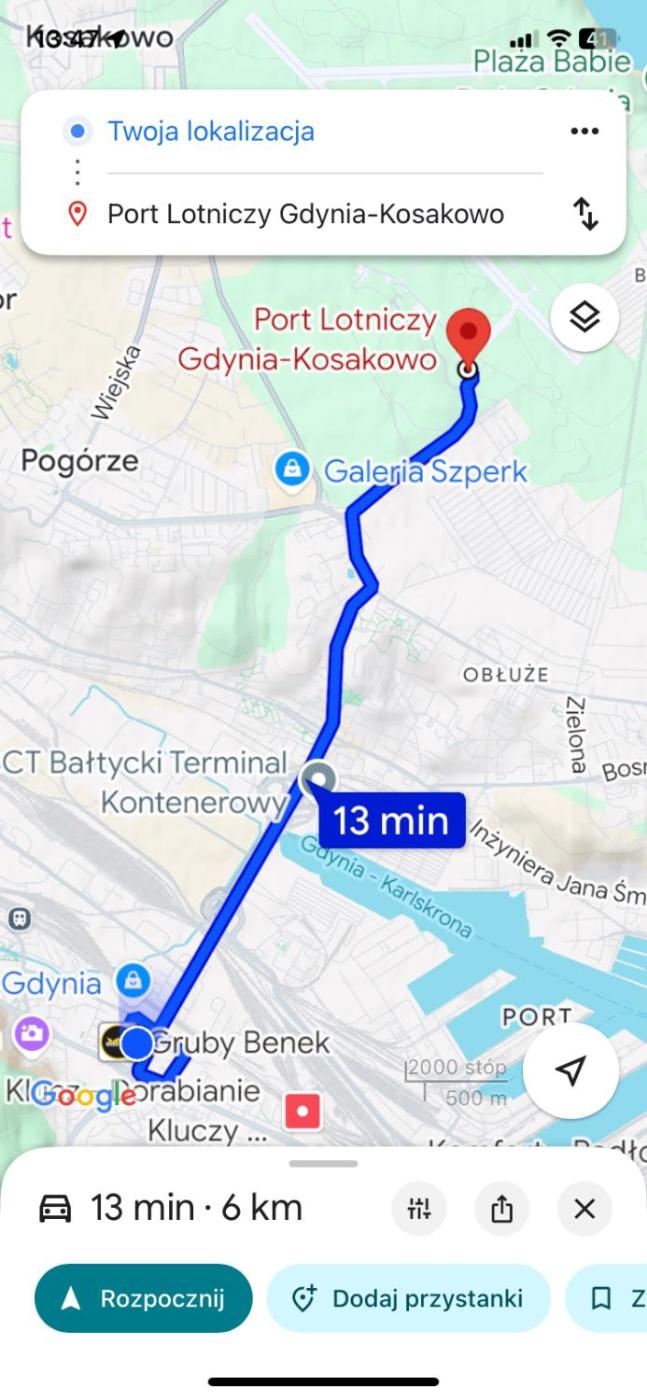
Task: Start navigation with Rozpocznij
Action: (142, 1299)
